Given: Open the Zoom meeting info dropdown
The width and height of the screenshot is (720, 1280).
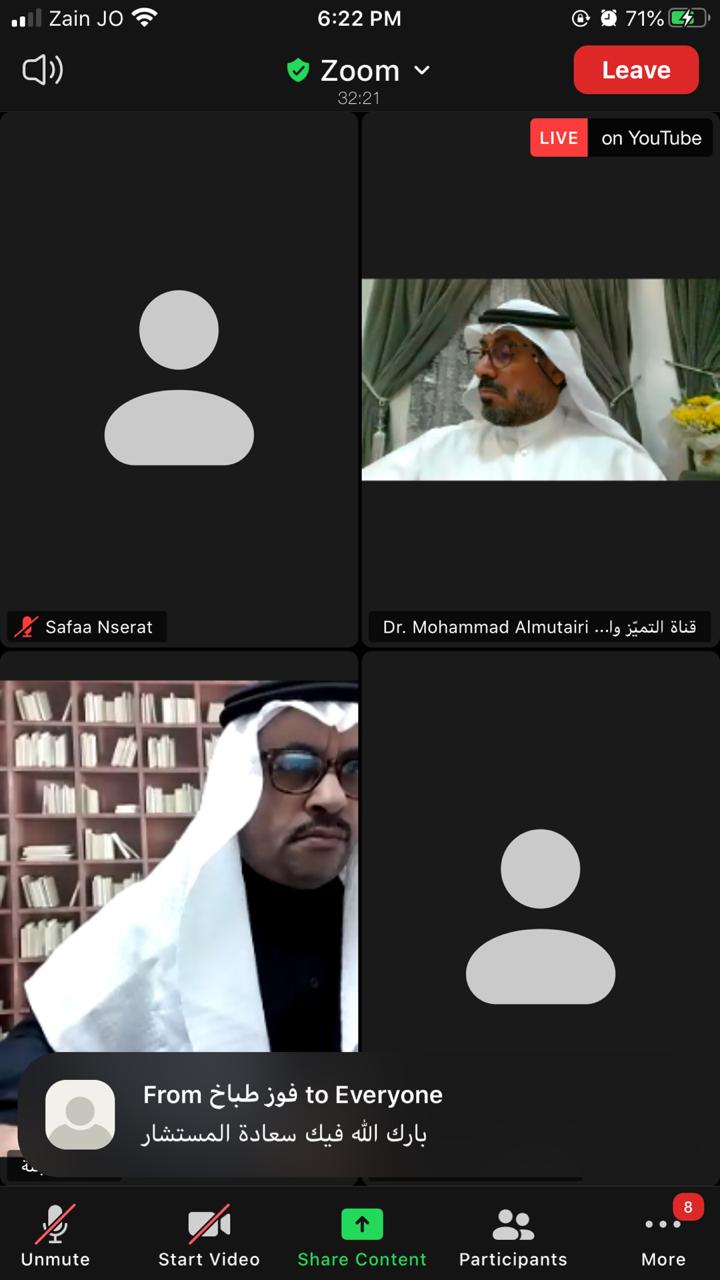Looking at the screenshot, I should pyautogui.click(x=360, y=70).
